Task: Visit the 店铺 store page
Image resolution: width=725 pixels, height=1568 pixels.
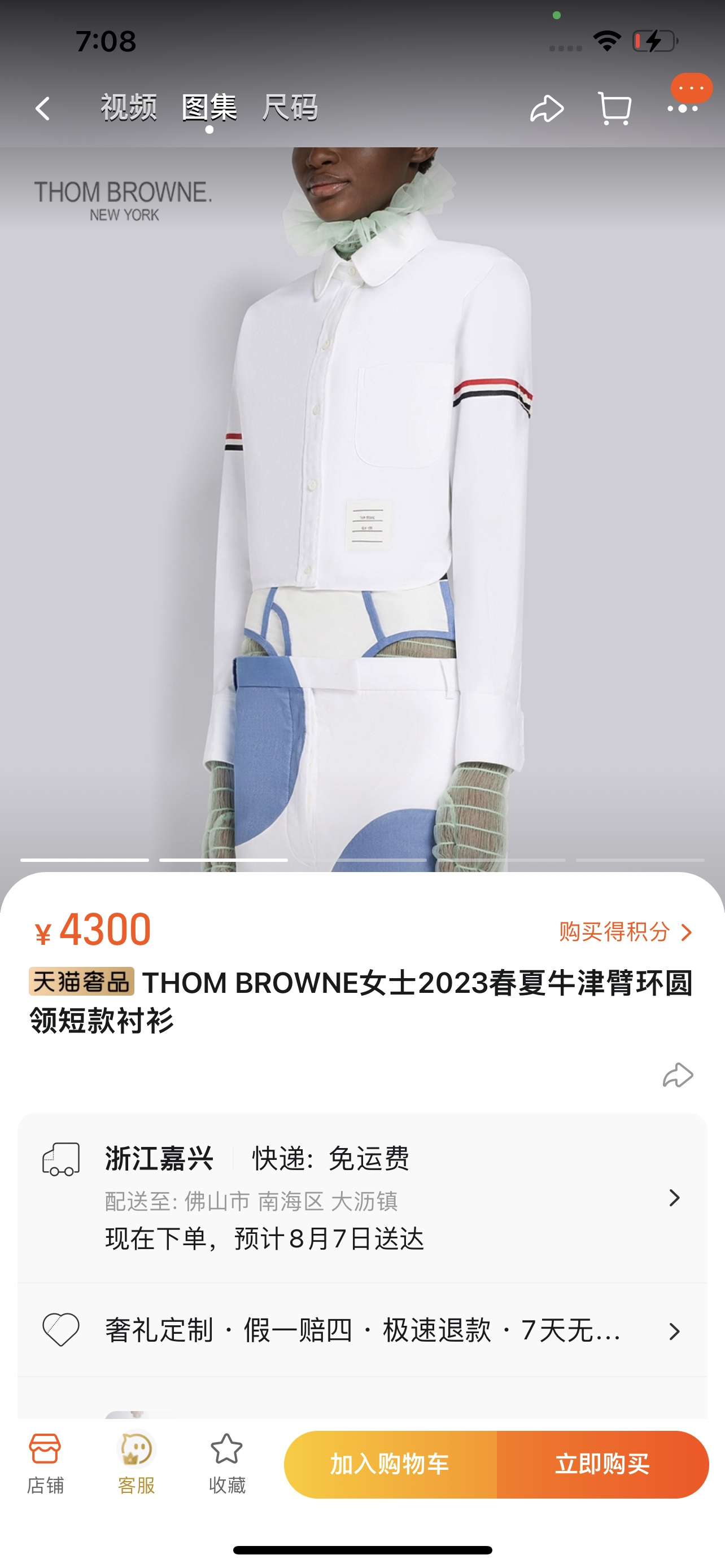Action: tap(45, 1462)
